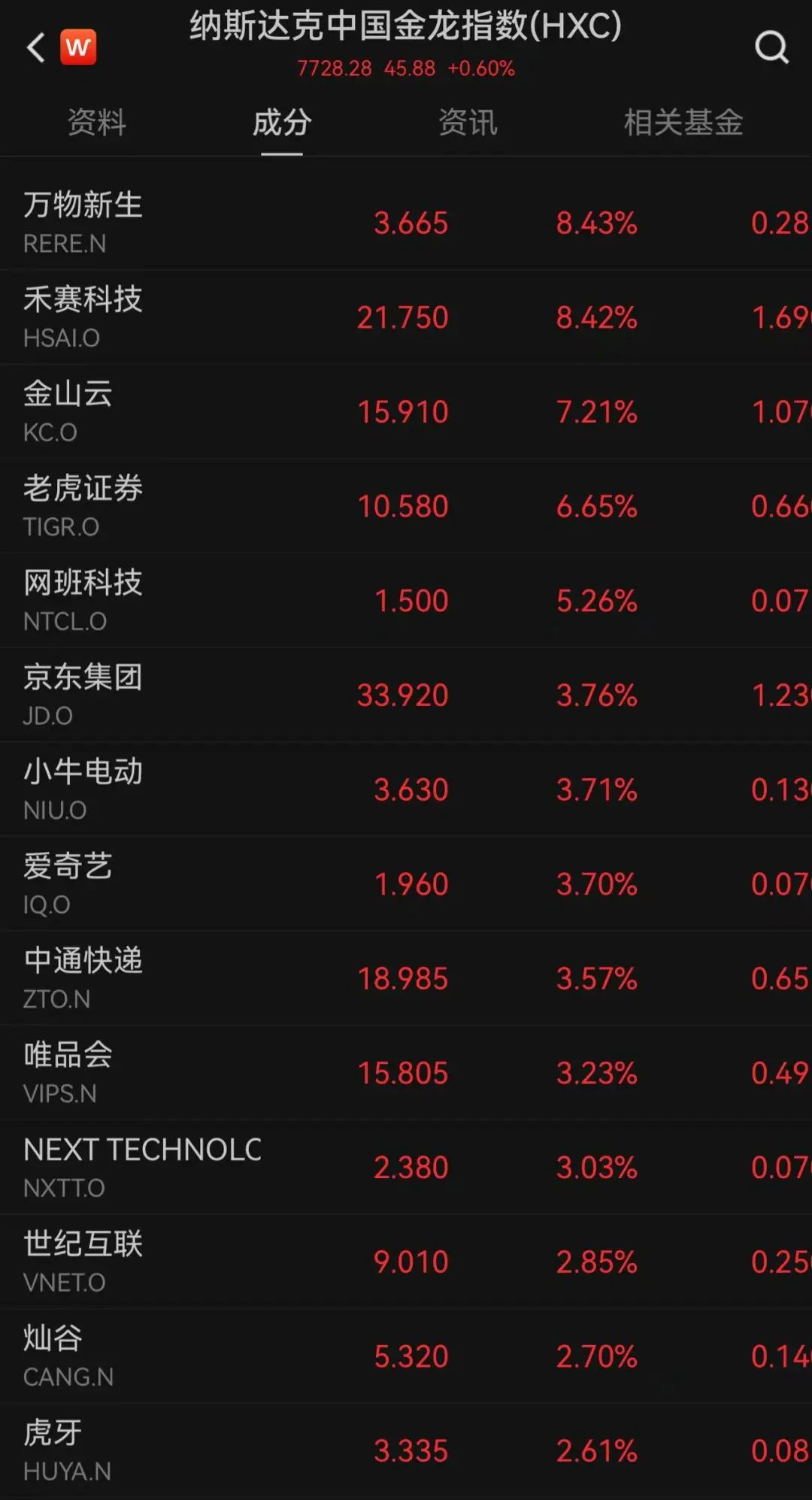Open the 小牛电动 NIU.O row

pos(406,789)
